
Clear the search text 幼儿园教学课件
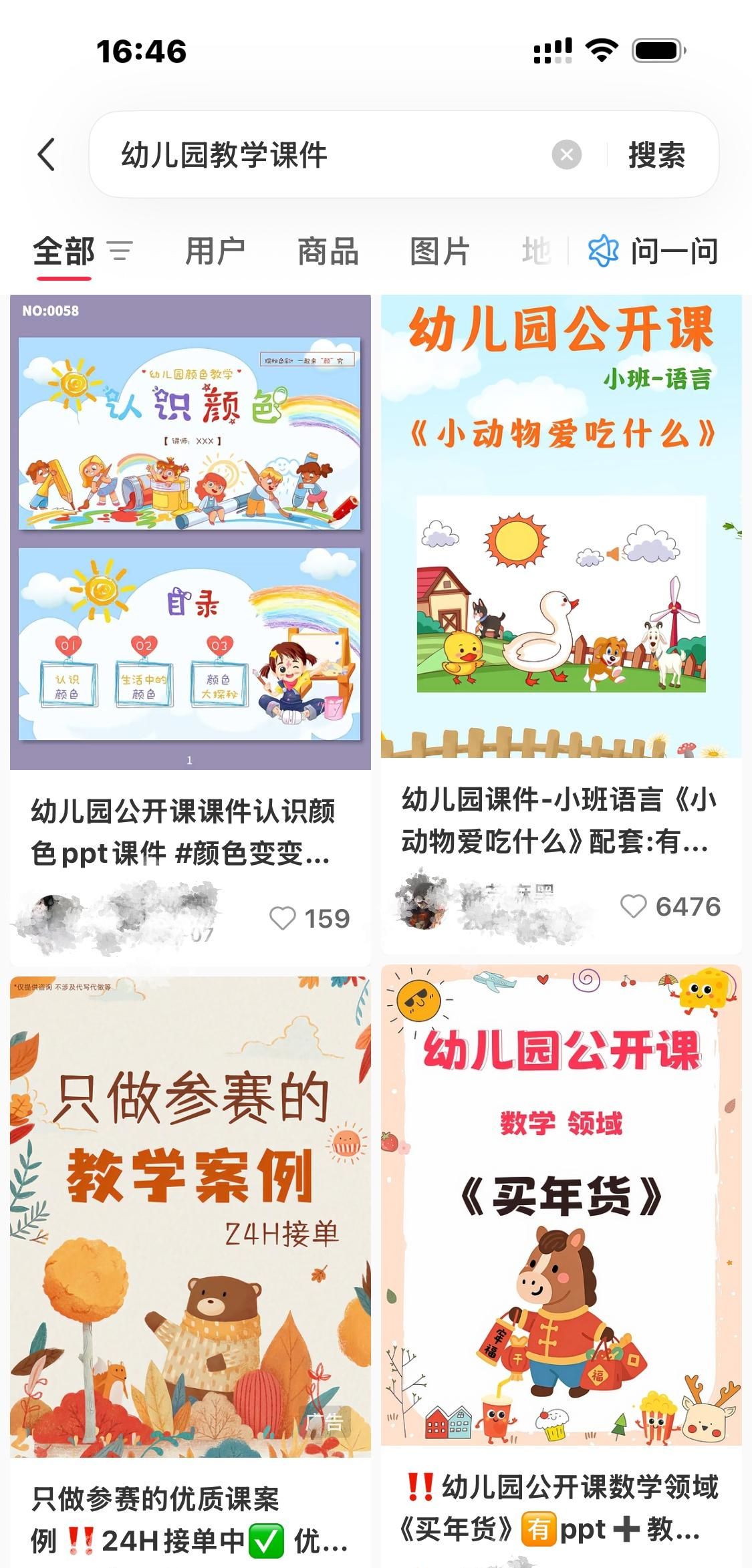click(x=566, y=155)
